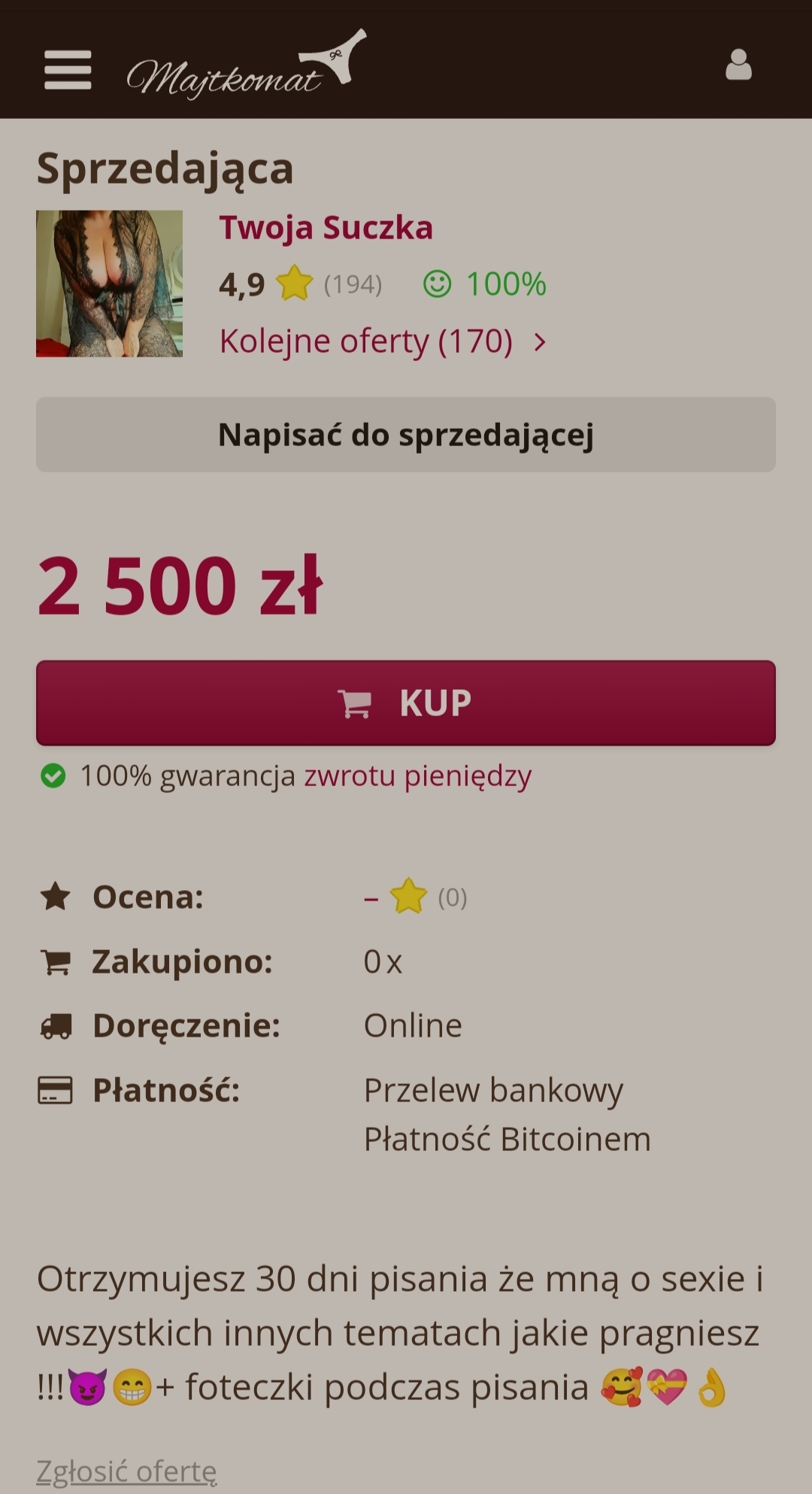Open the user account icon
The height and width of the screenshot is (1494, 812).
pyautogui.click(x=738, y=65)
